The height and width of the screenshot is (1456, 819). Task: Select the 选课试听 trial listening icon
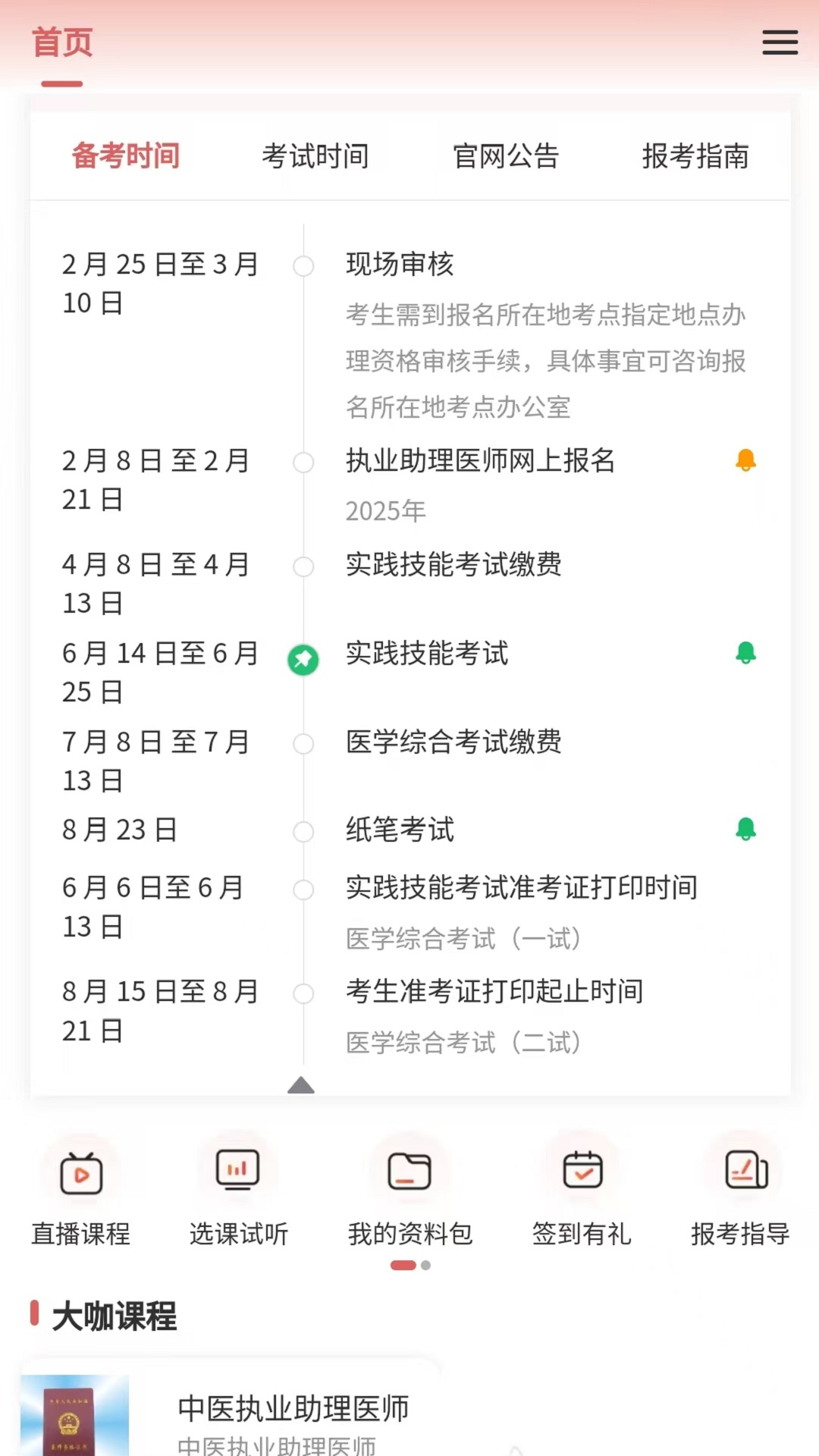(238, 1172)
